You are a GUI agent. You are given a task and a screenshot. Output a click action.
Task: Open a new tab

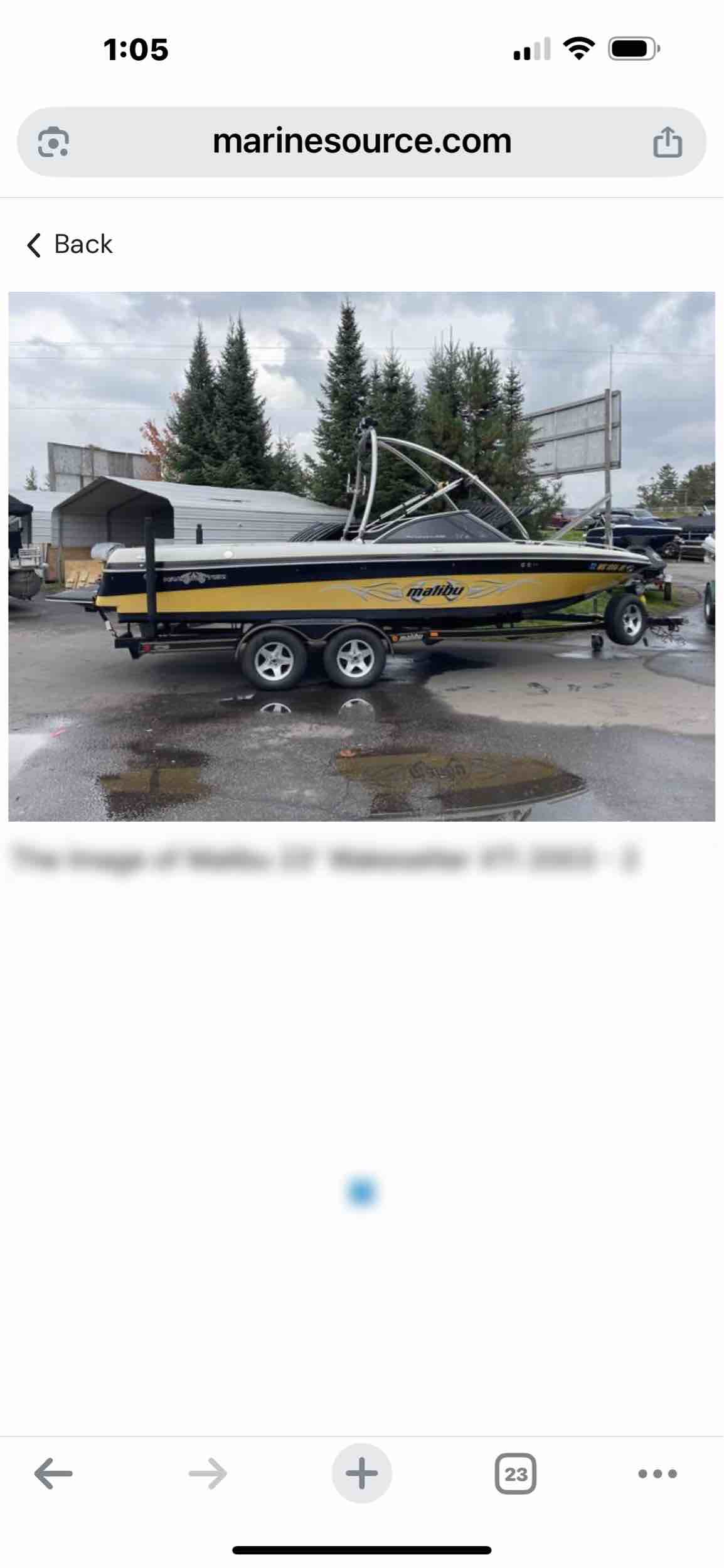point(361,1473)
